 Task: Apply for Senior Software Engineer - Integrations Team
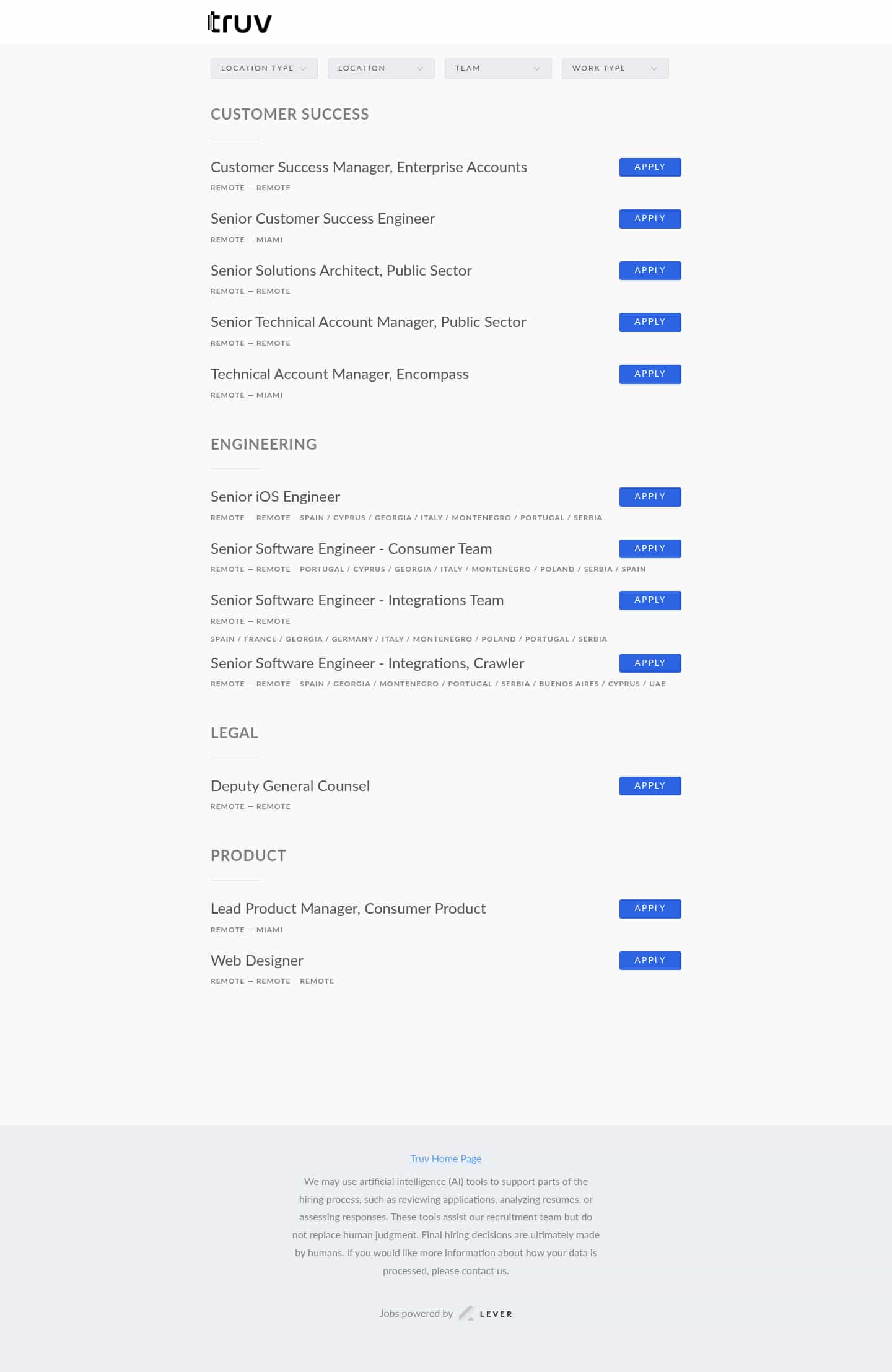[650, 600]
